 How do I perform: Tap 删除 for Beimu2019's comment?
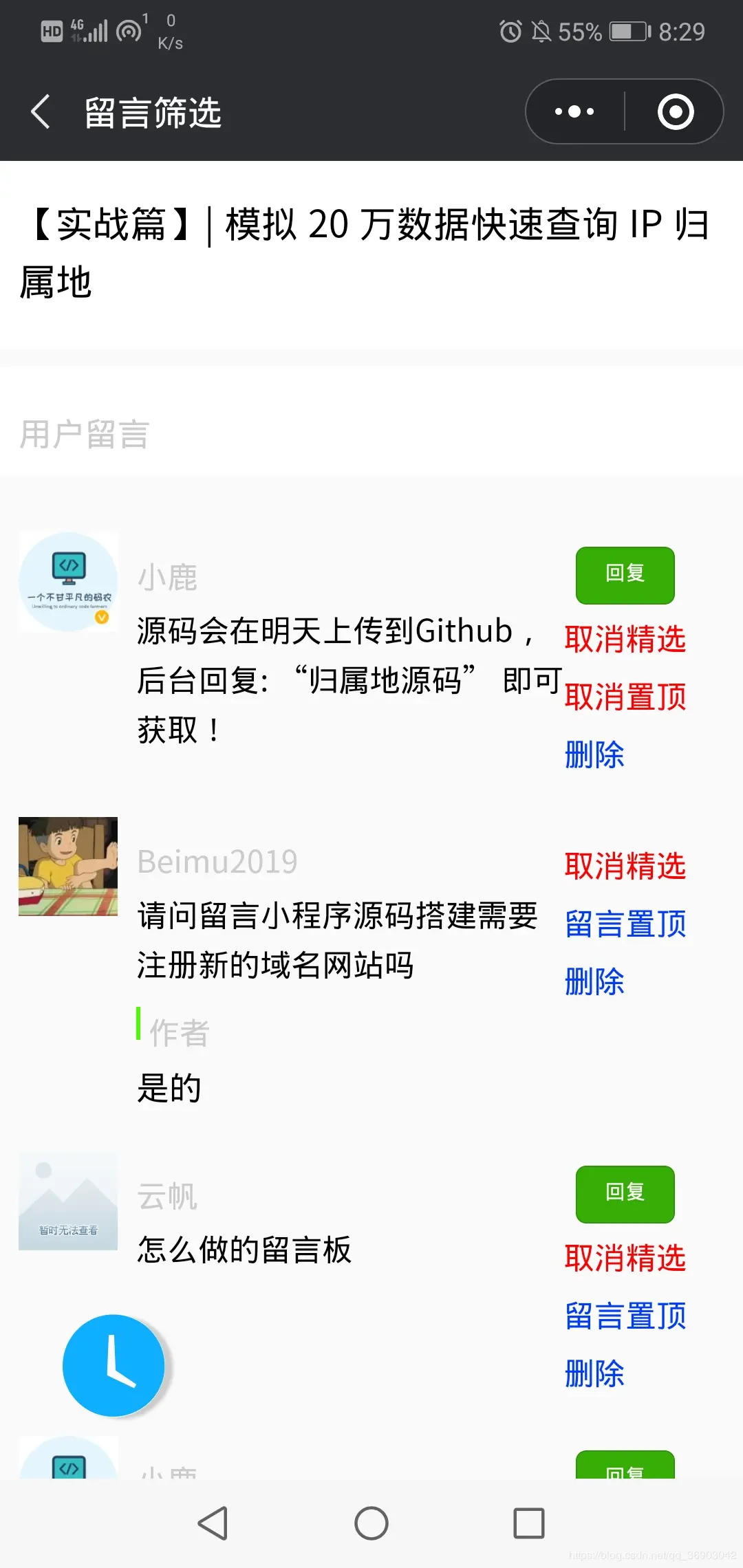click(594, 982)
